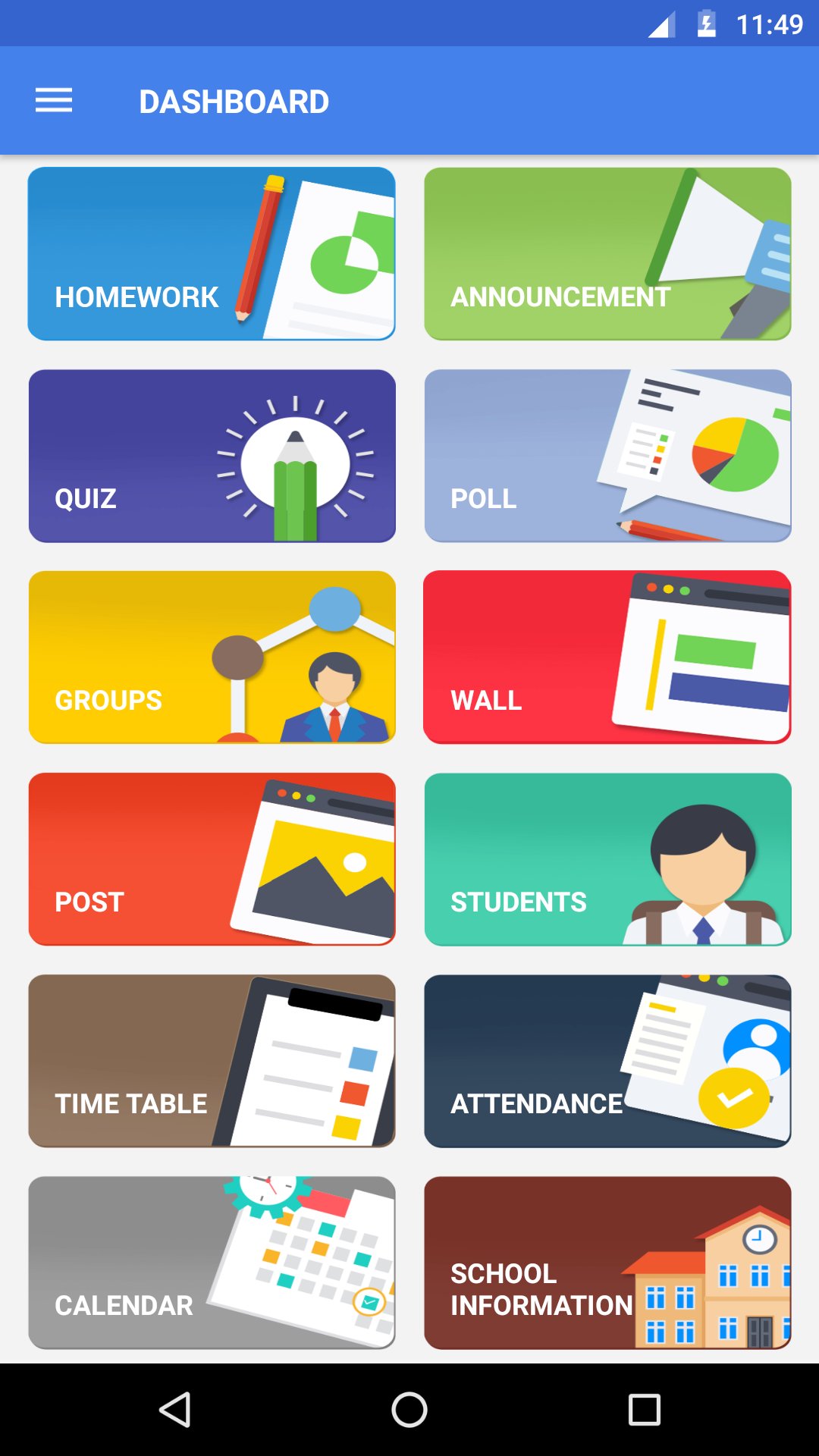Open the Poll tile
819x1456 pixels.
(x=607, y=456)
